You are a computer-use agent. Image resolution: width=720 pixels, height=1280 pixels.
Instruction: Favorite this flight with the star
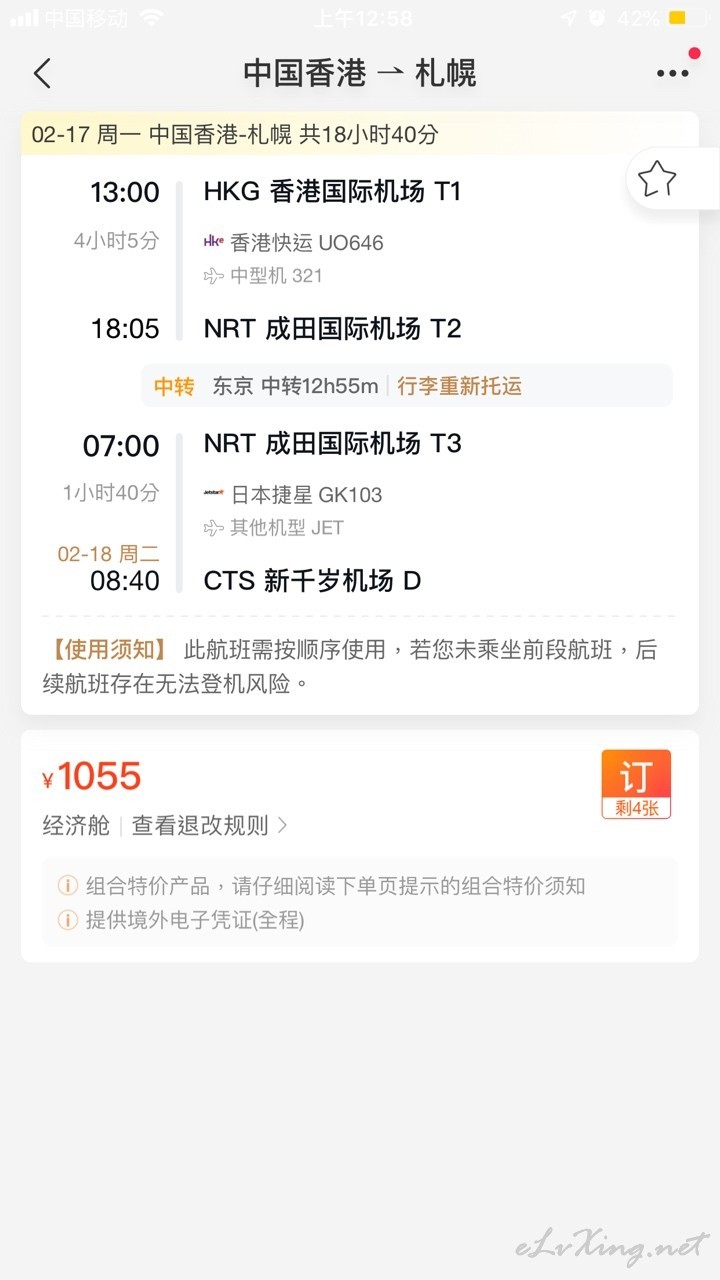(657, 180)
